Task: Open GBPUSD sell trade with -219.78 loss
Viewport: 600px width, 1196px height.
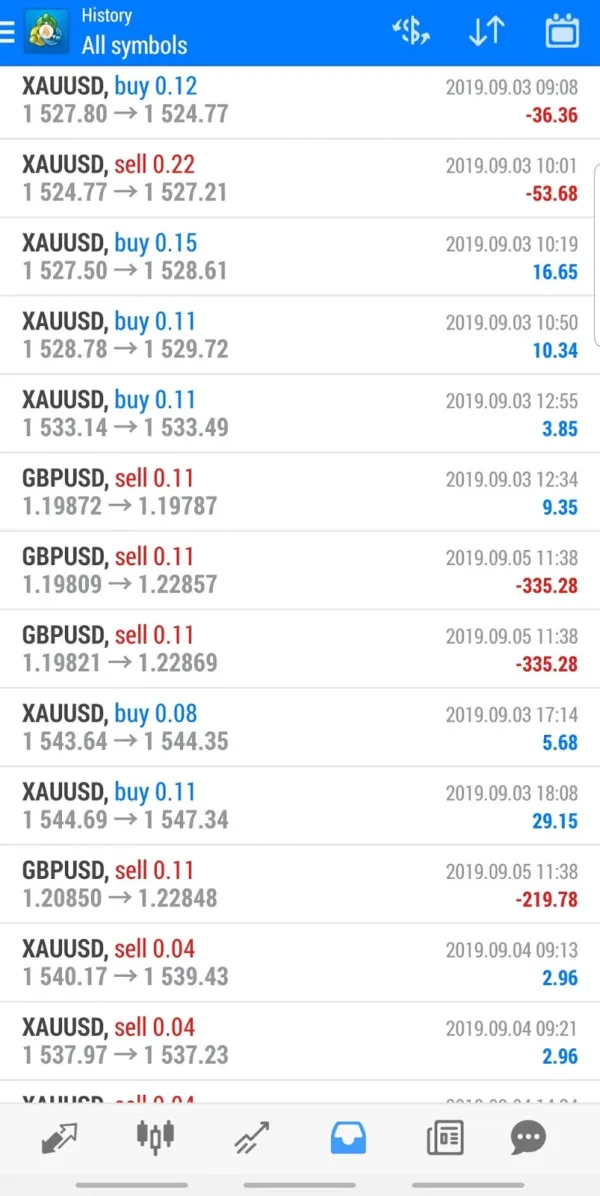Action: pos(300,884)
